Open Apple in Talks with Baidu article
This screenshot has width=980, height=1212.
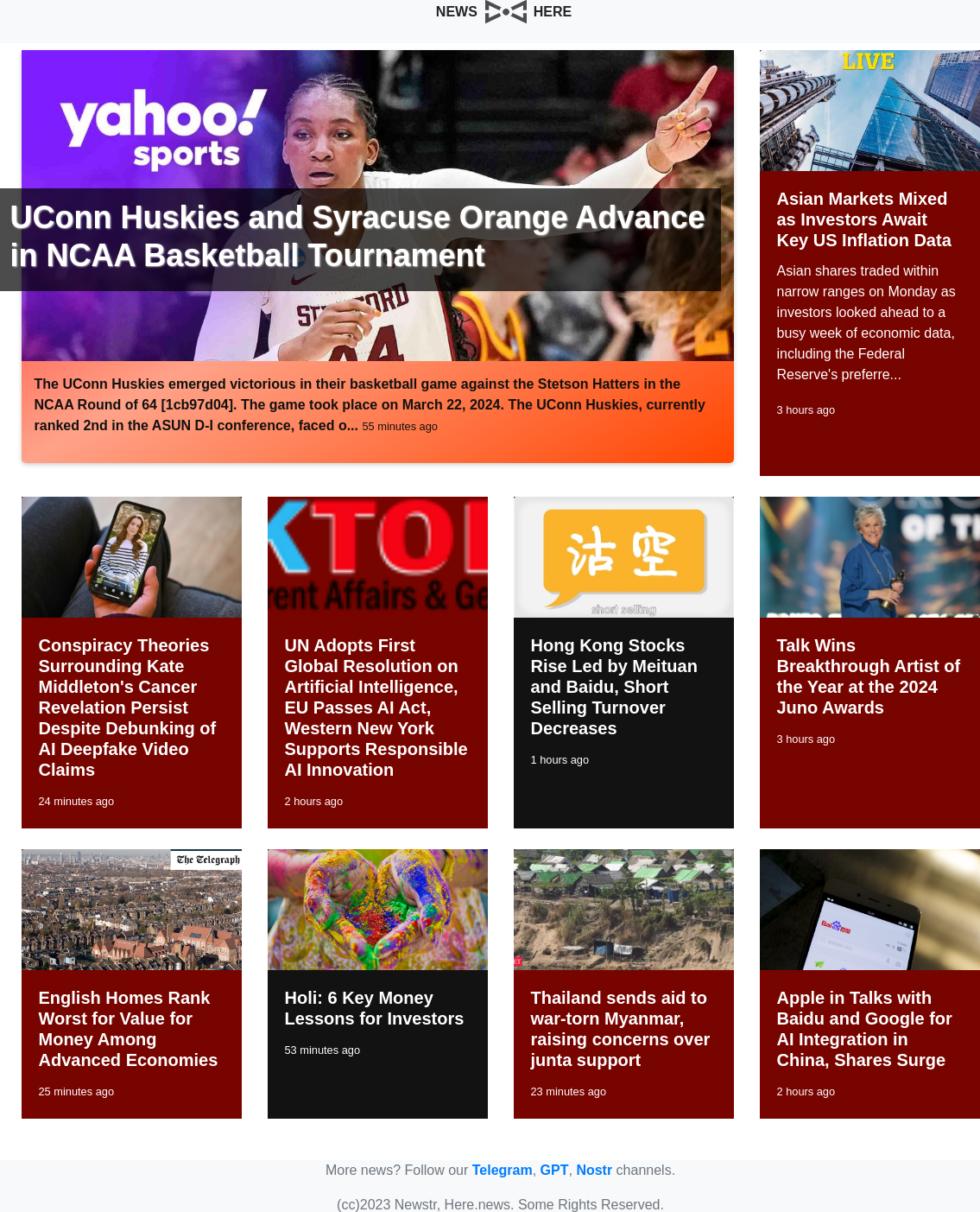[863, 1028]
